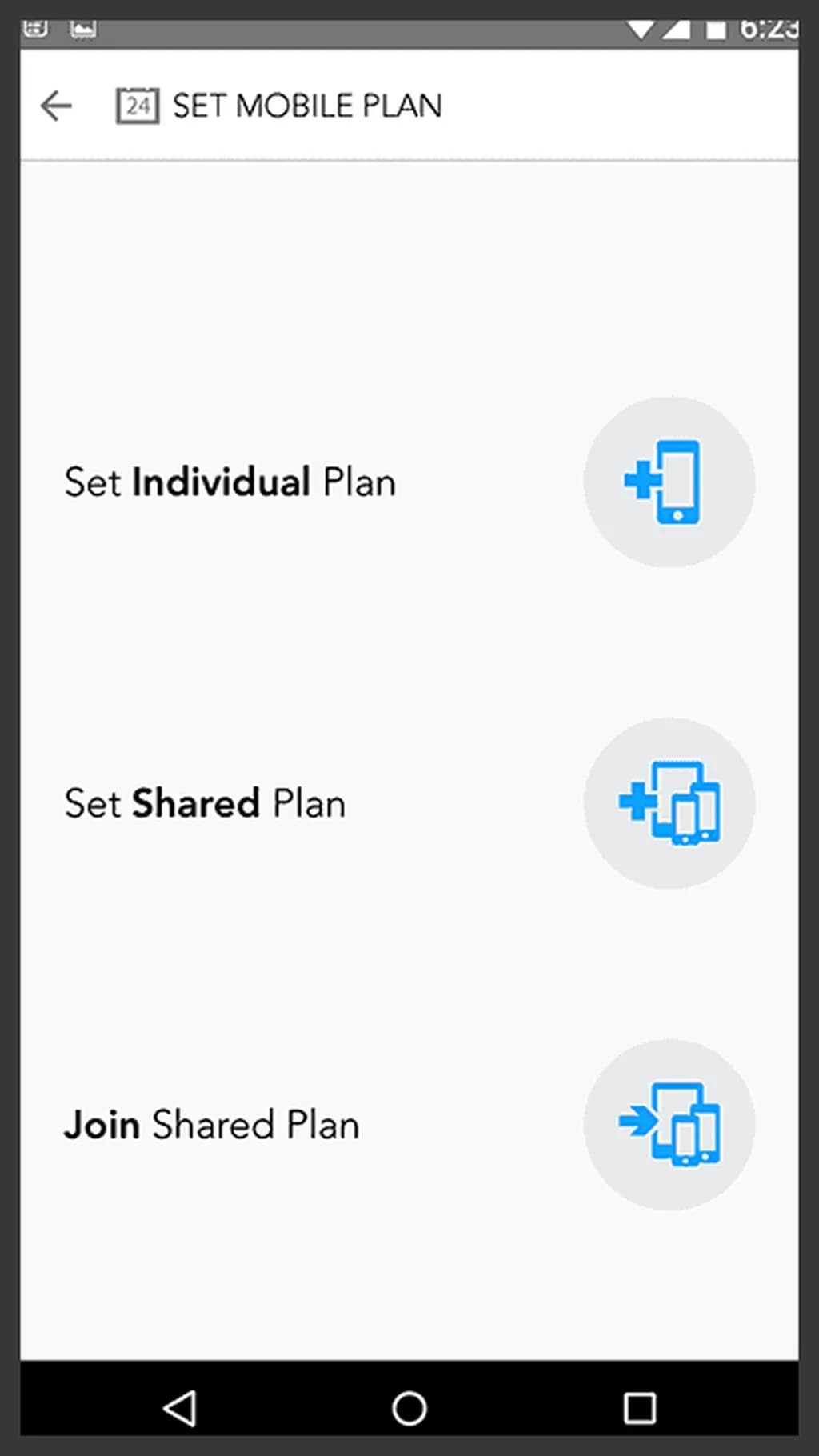Open Join Shared Plan
Image resolution: width=819 pixels, height=1456 pixels.
(669, 1124)
